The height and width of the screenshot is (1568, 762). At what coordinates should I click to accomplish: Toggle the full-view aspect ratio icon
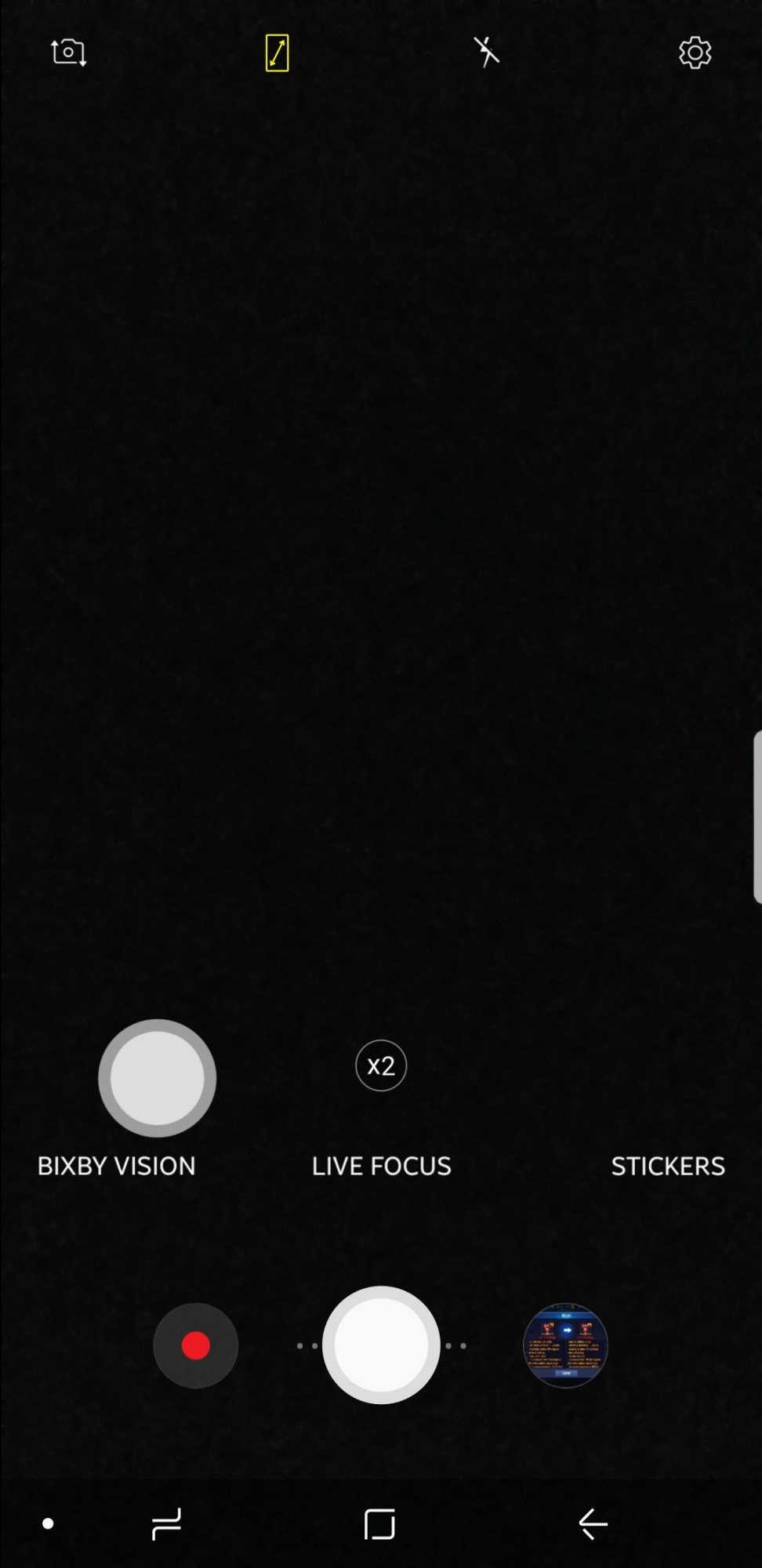(x=277, y=53)
